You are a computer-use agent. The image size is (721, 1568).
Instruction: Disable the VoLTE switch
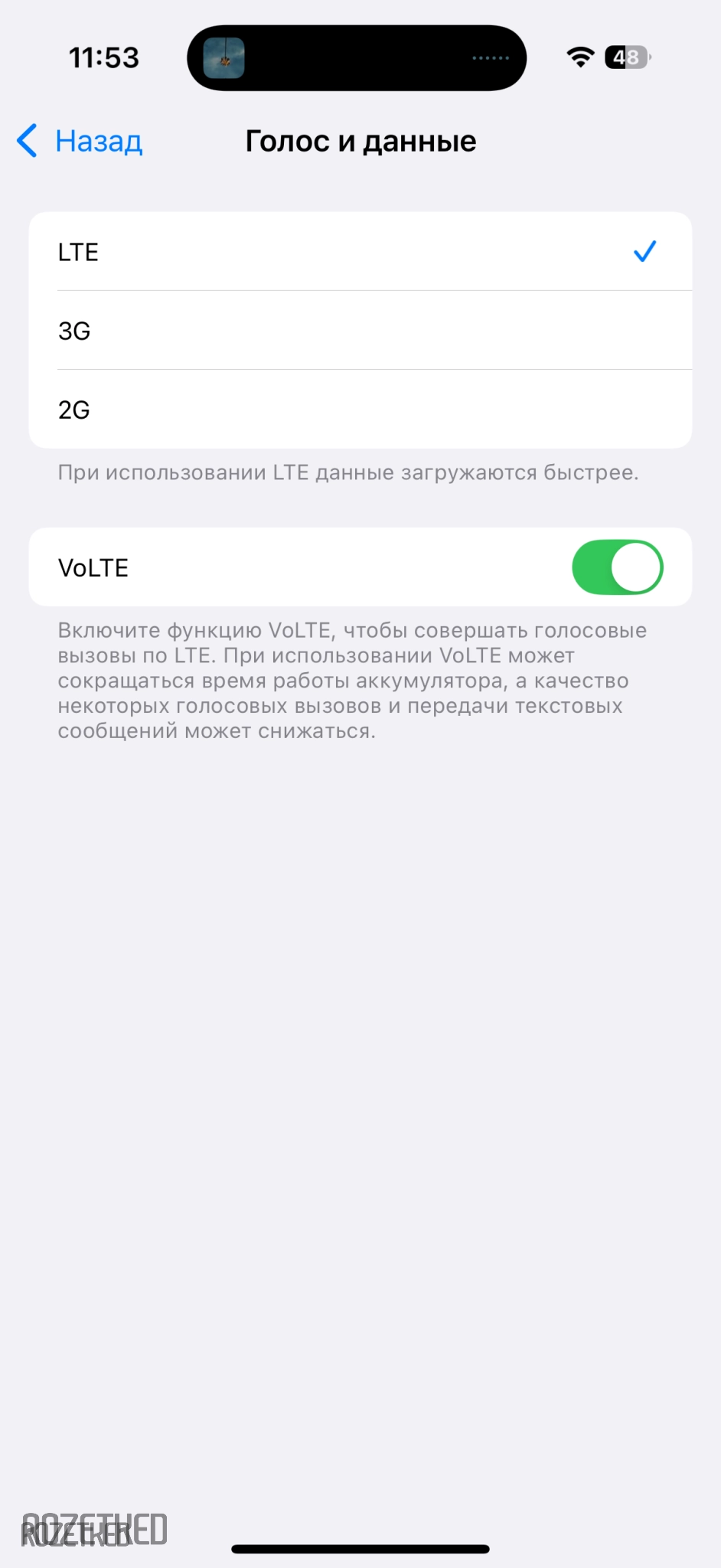617,567
